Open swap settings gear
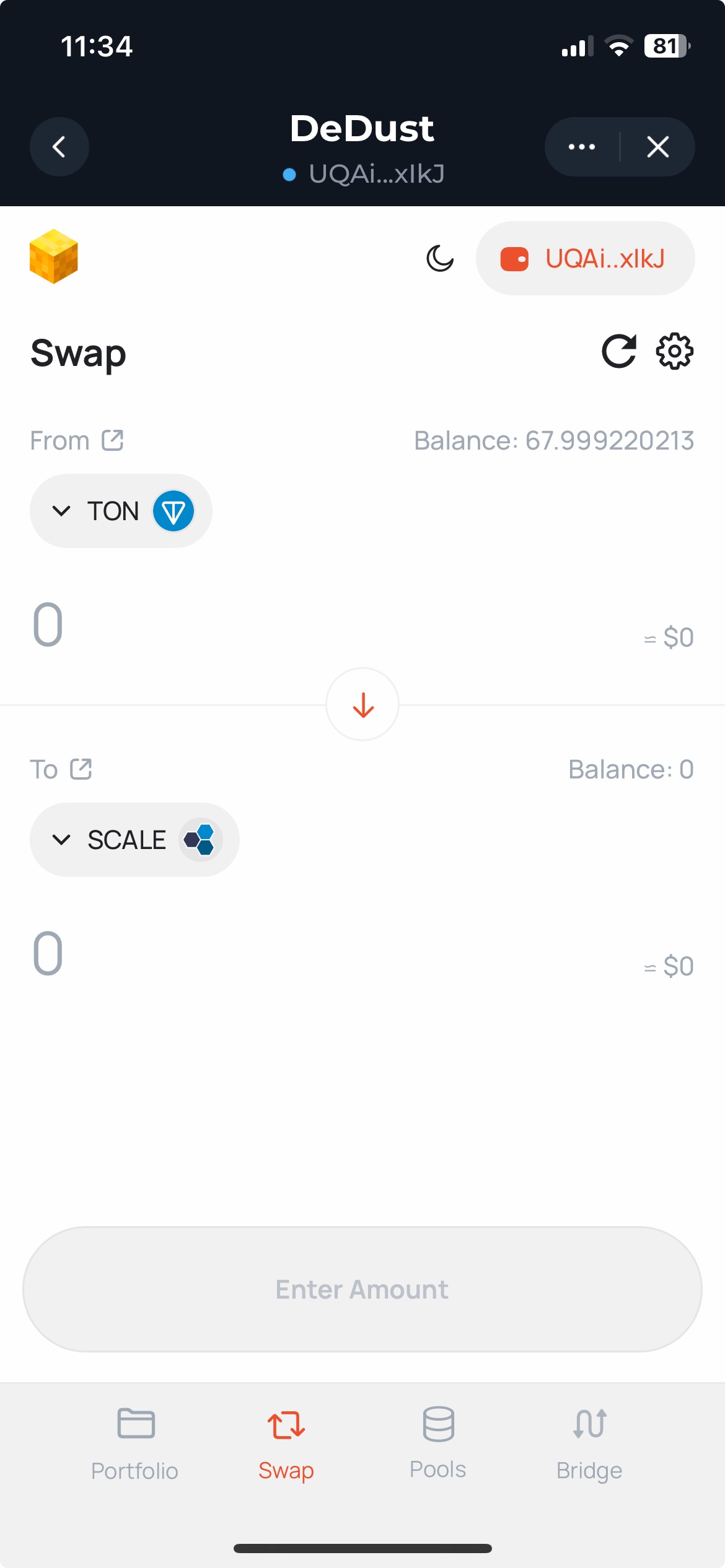The height and width of the screenshot is (1568, 725). coord(674,352)
